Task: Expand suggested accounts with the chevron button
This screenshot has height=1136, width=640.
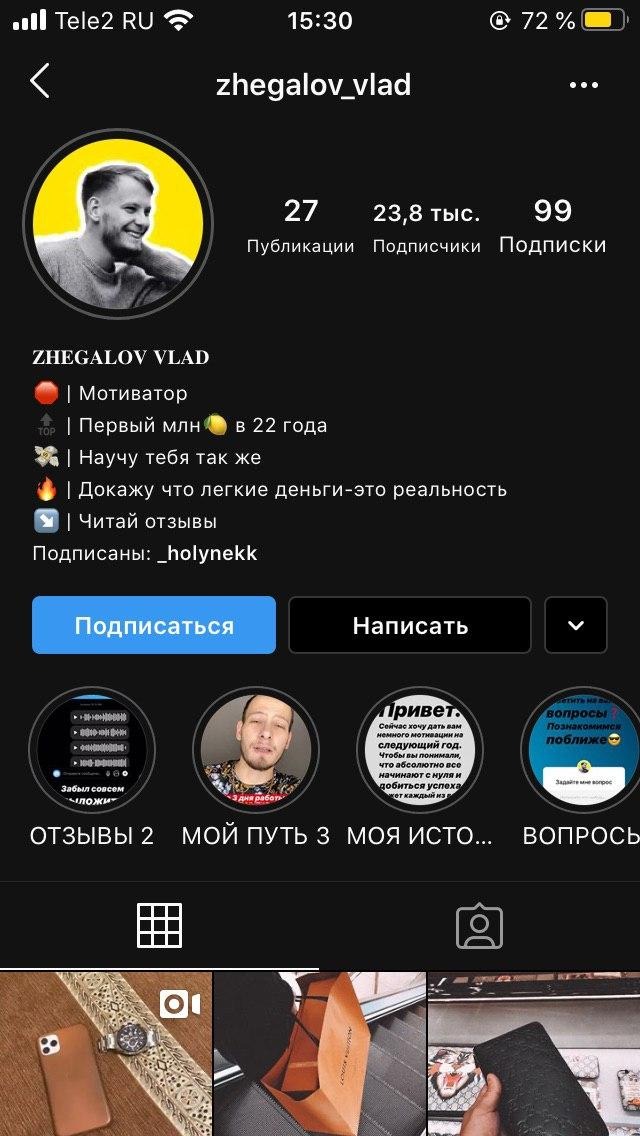Action: [x=576, y=626]
